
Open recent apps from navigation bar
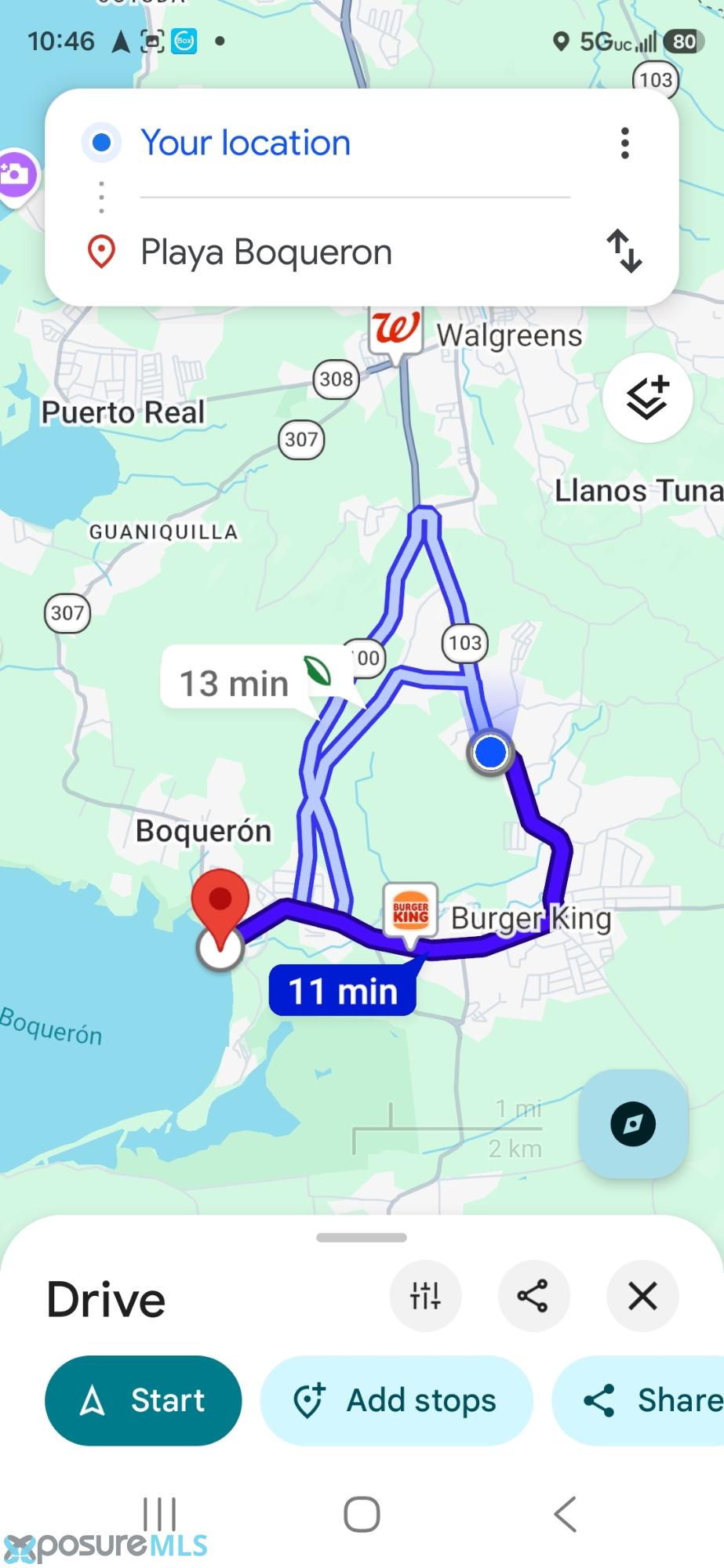[x=159, y=1514]
